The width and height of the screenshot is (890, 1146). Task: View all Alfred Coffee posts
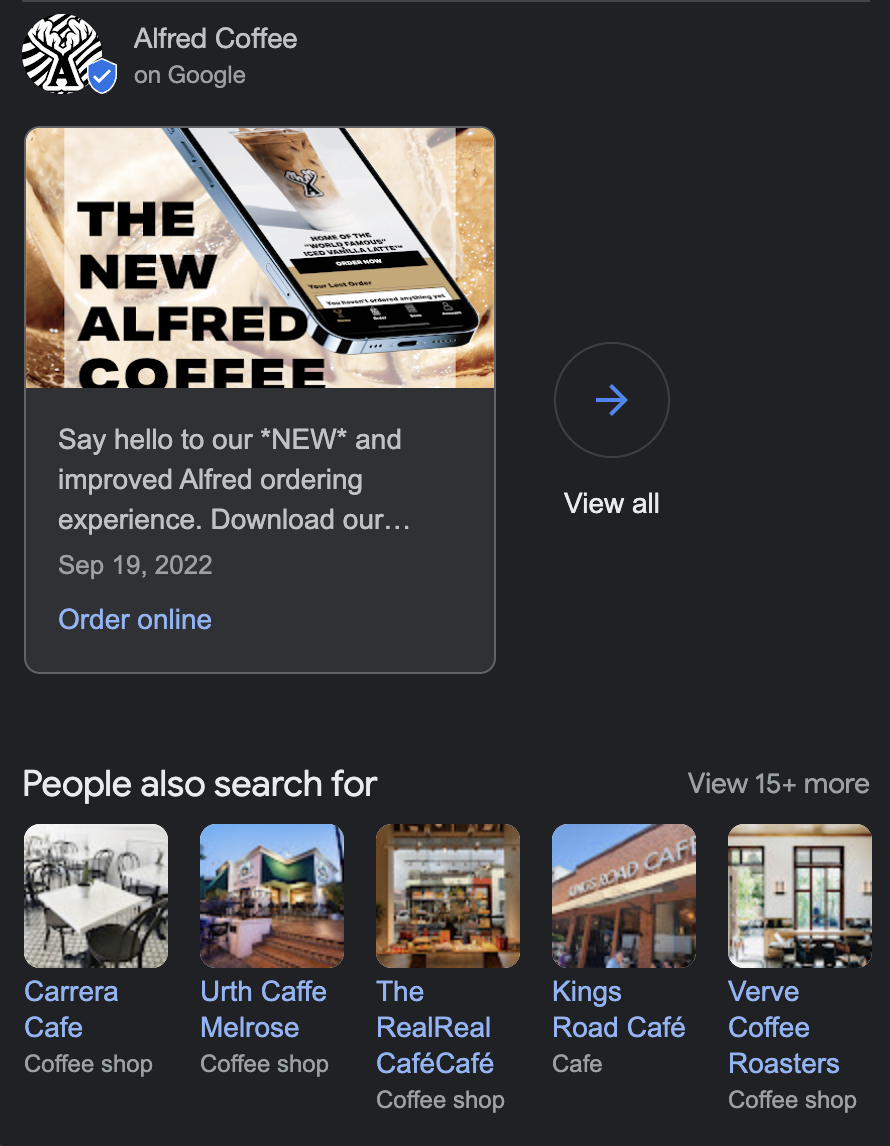[x=611, y=401]
